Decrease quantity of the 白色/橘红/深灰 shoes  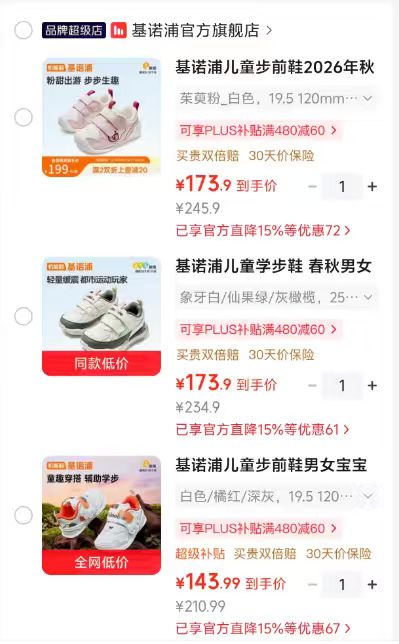[x=313, y=584]
